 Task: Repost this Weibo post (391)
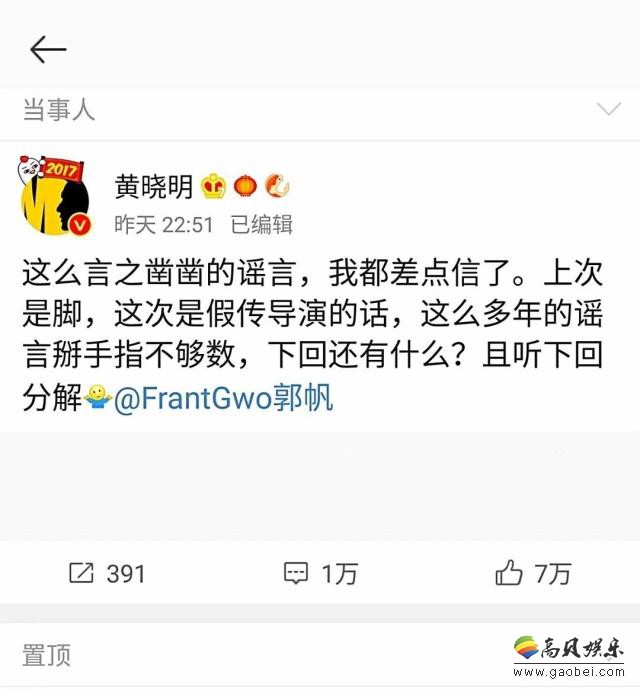click(x=107, y=573)
